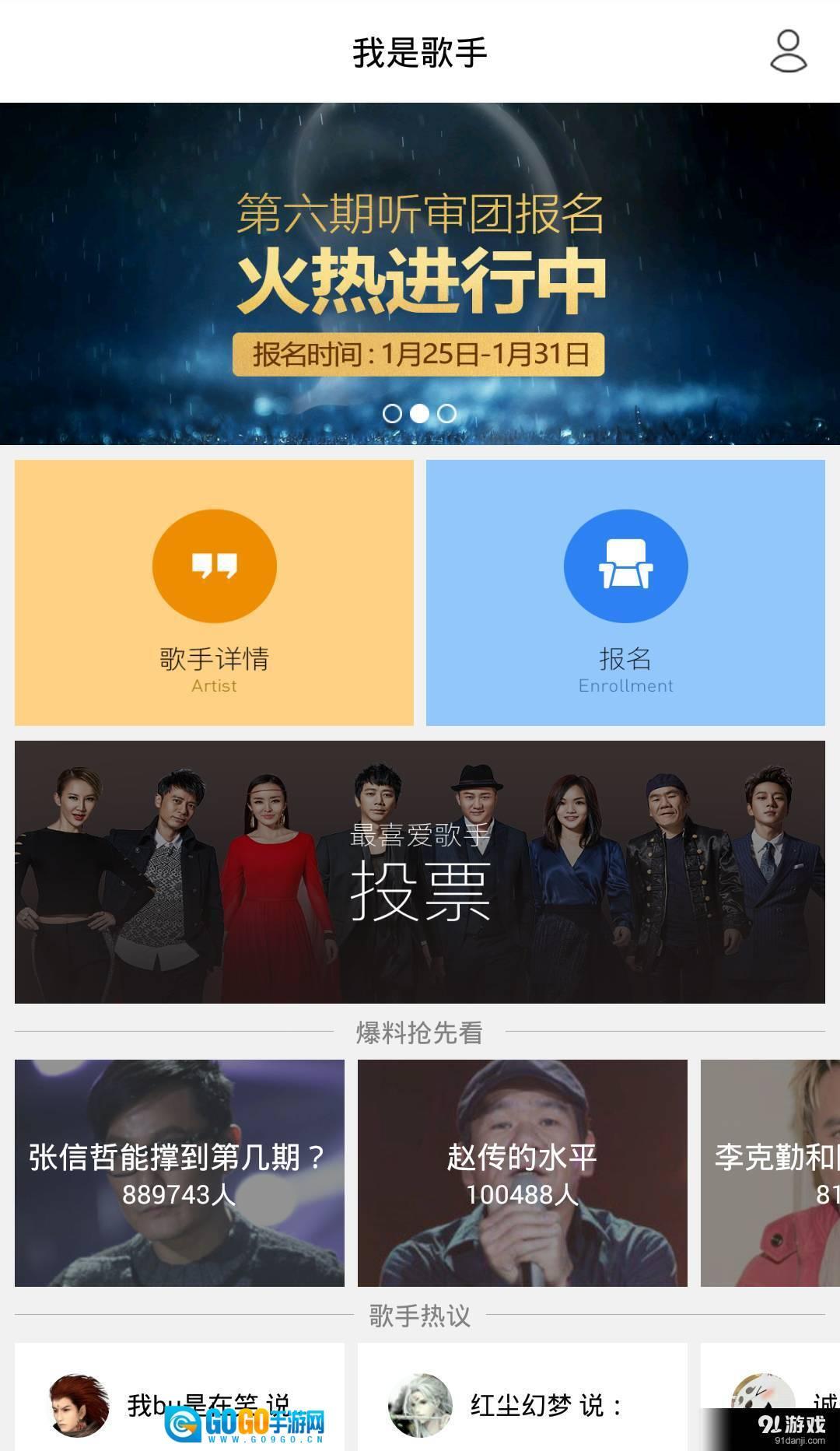Select the first carousel indicator dot
This screenshot has height=1451, width=840.
(x=394, y=415)
